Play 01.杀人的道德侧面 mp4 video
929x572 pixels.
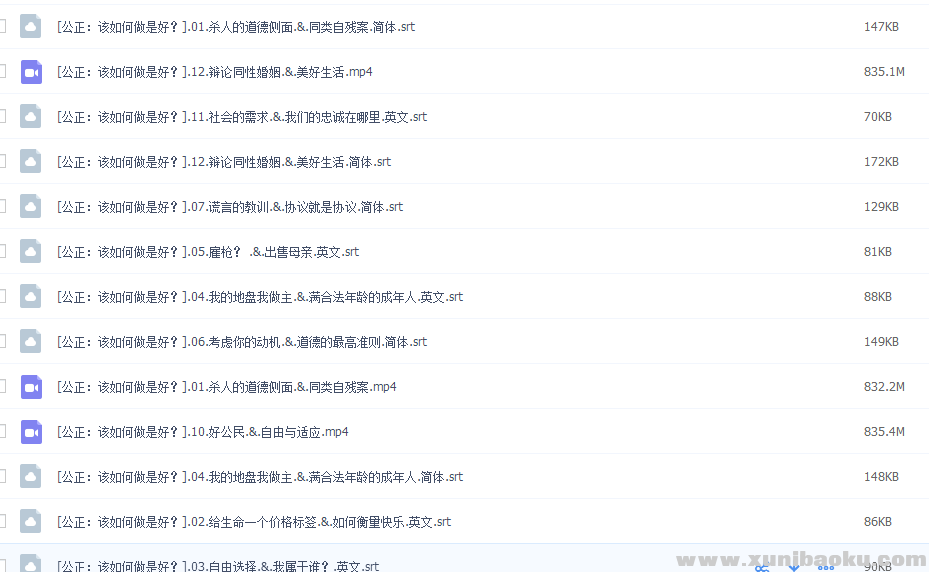227,387
